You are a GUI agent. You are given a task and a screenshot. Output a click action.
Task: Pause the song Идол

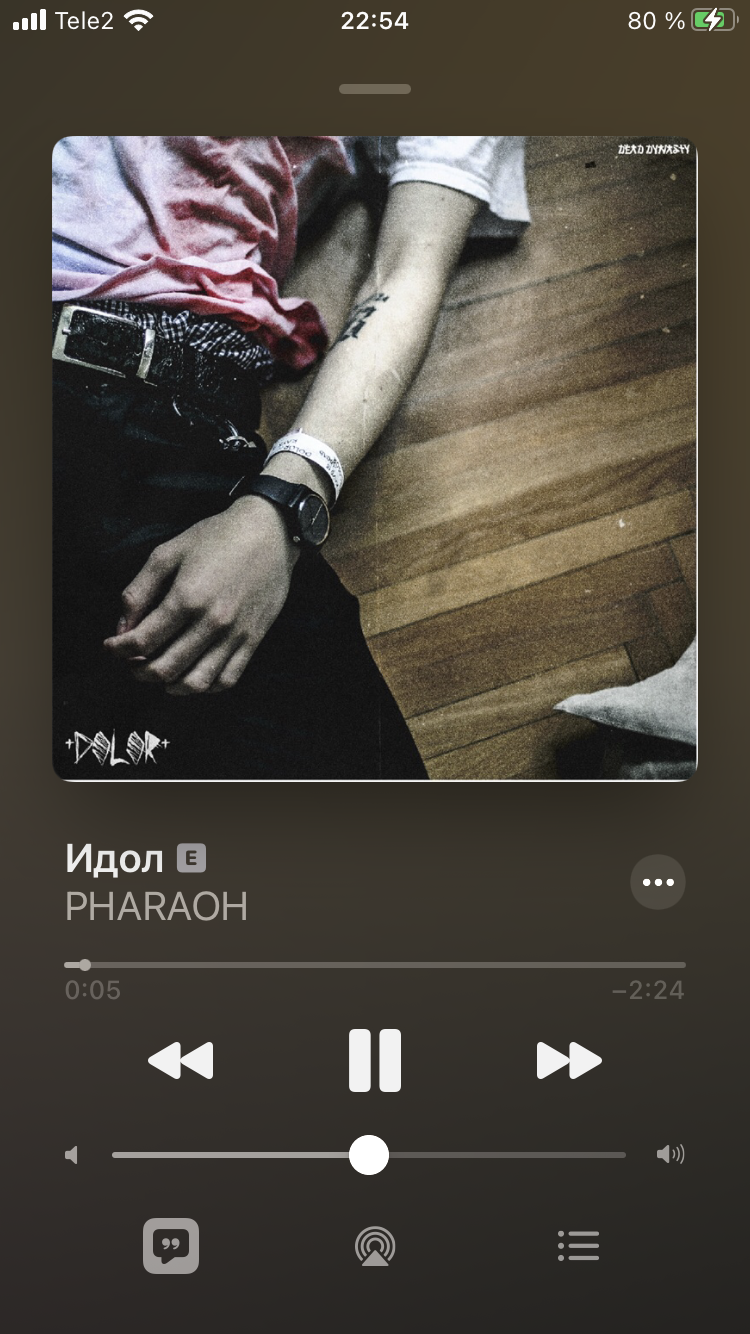click(x=375, y=1060)
